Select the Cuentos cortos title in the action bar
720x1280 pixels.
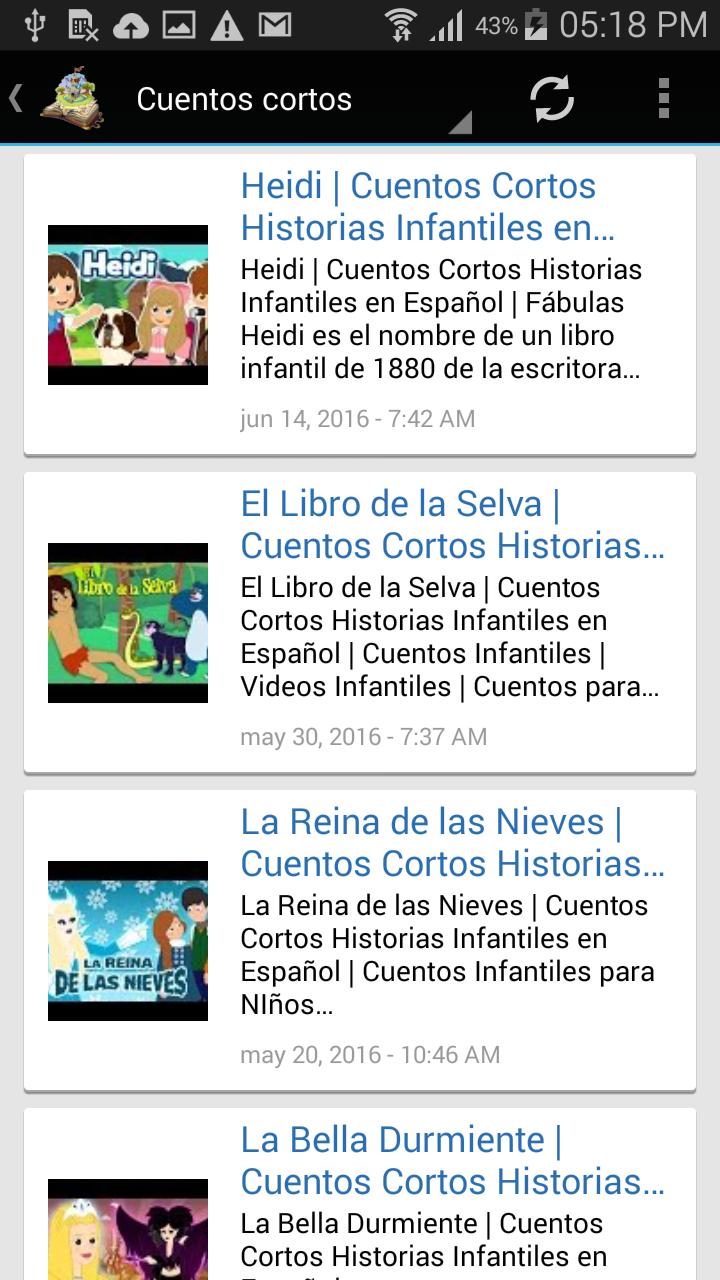[x=244, y=98]
